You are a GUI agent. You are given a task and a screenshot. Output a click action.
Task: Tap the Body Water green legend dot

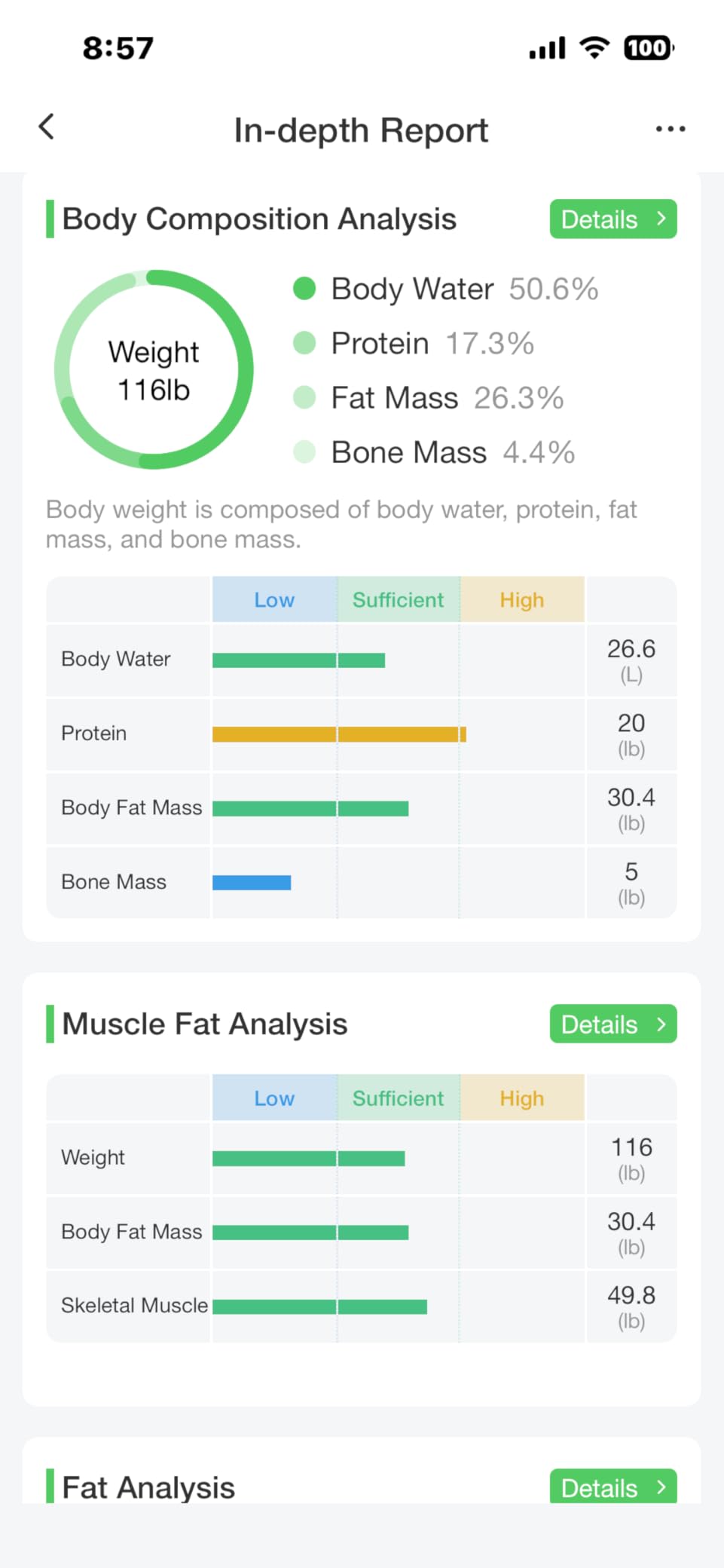pyautogui.click(x=304, y=288)
